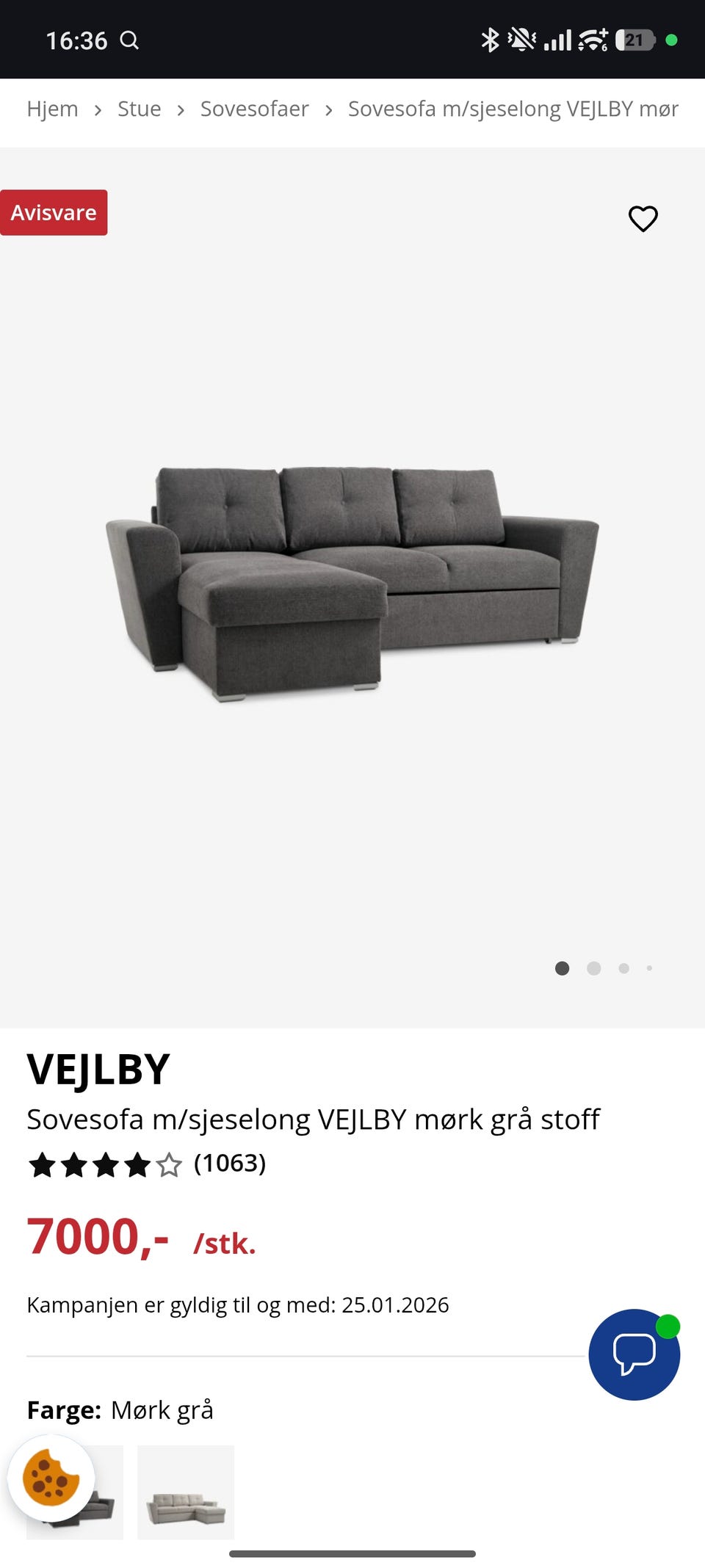Screen dimensions: 705x1568
Task: Go to the Hjem breadcrumb
Action: coord(52,109)
